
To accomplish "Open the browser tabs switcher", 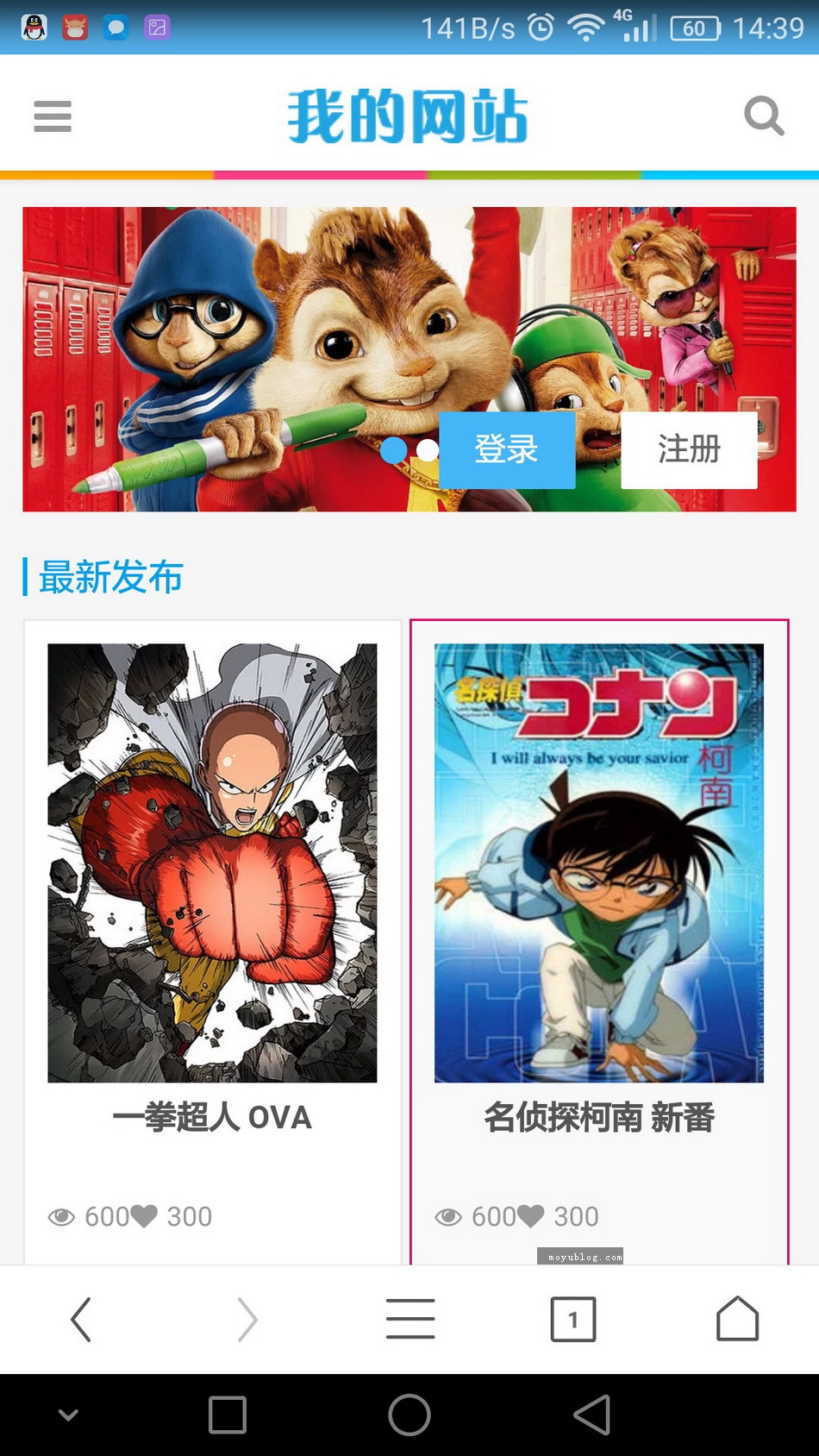I will point(573,1319).
